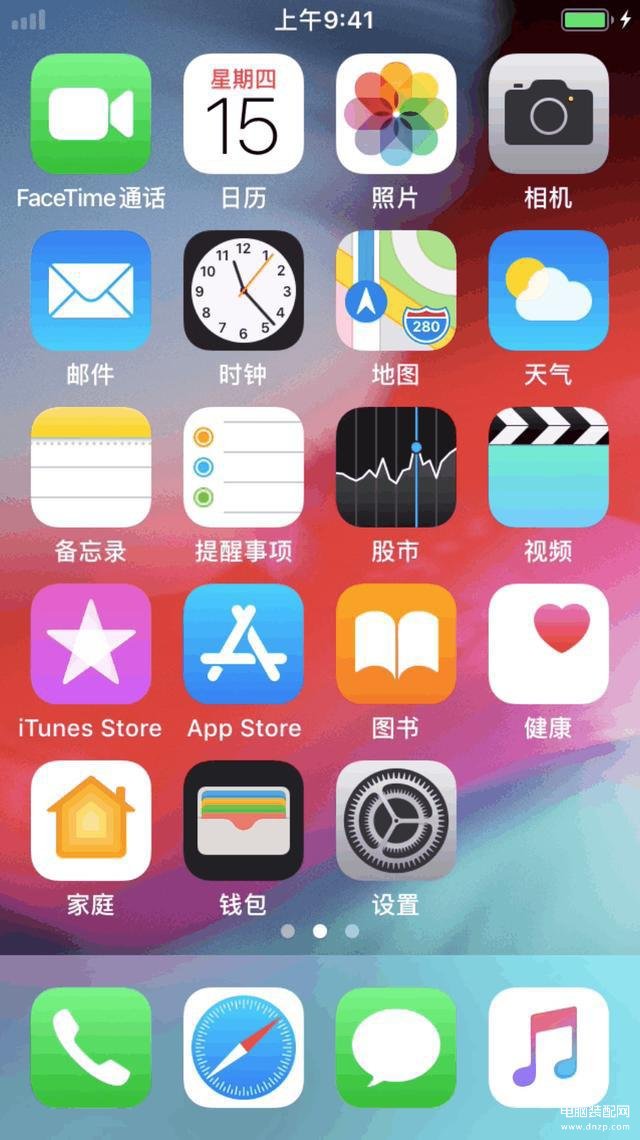Screen dimensions: 640x1140
Task: Open the 照片 photos app
Action: pos(396,114)
